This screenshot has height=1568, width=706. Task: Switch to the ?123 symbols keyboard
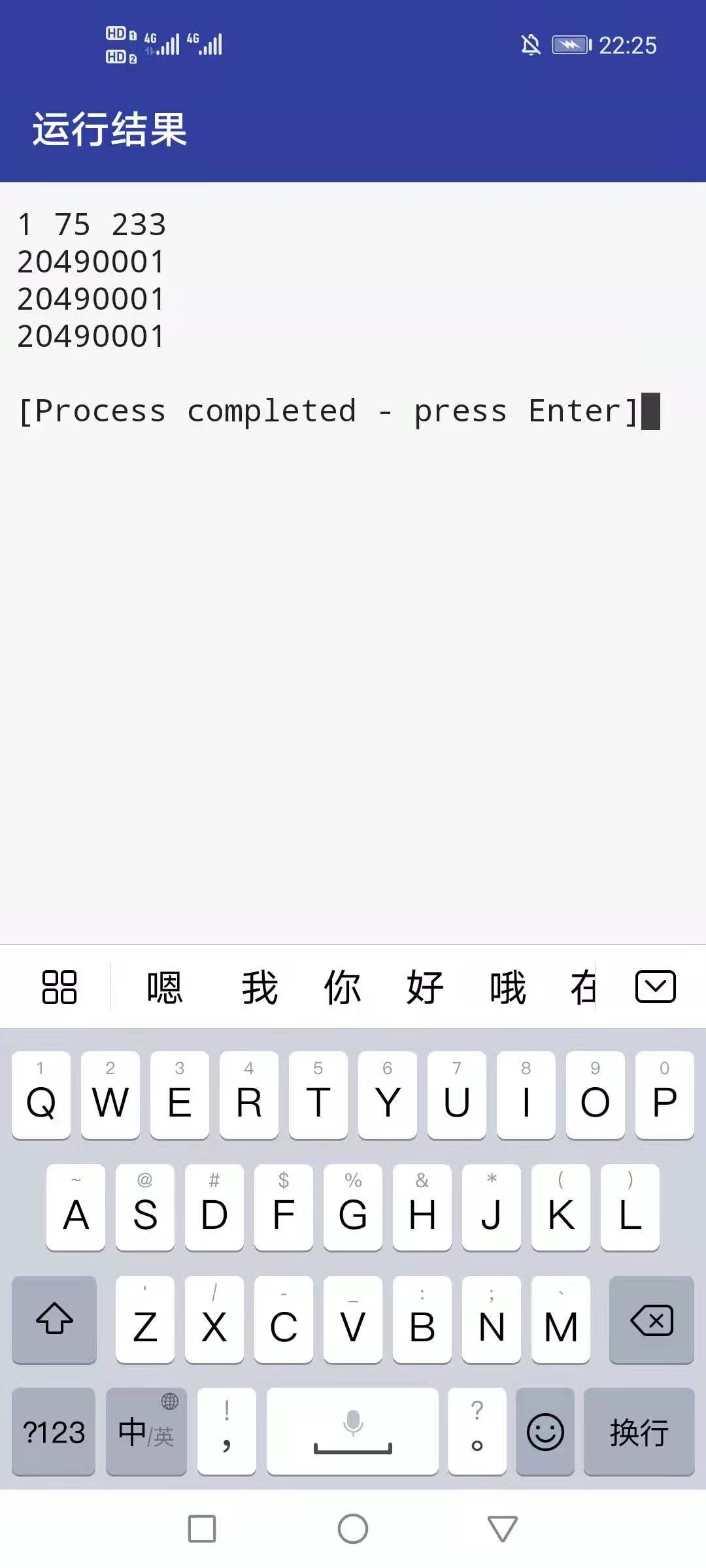54,1432
